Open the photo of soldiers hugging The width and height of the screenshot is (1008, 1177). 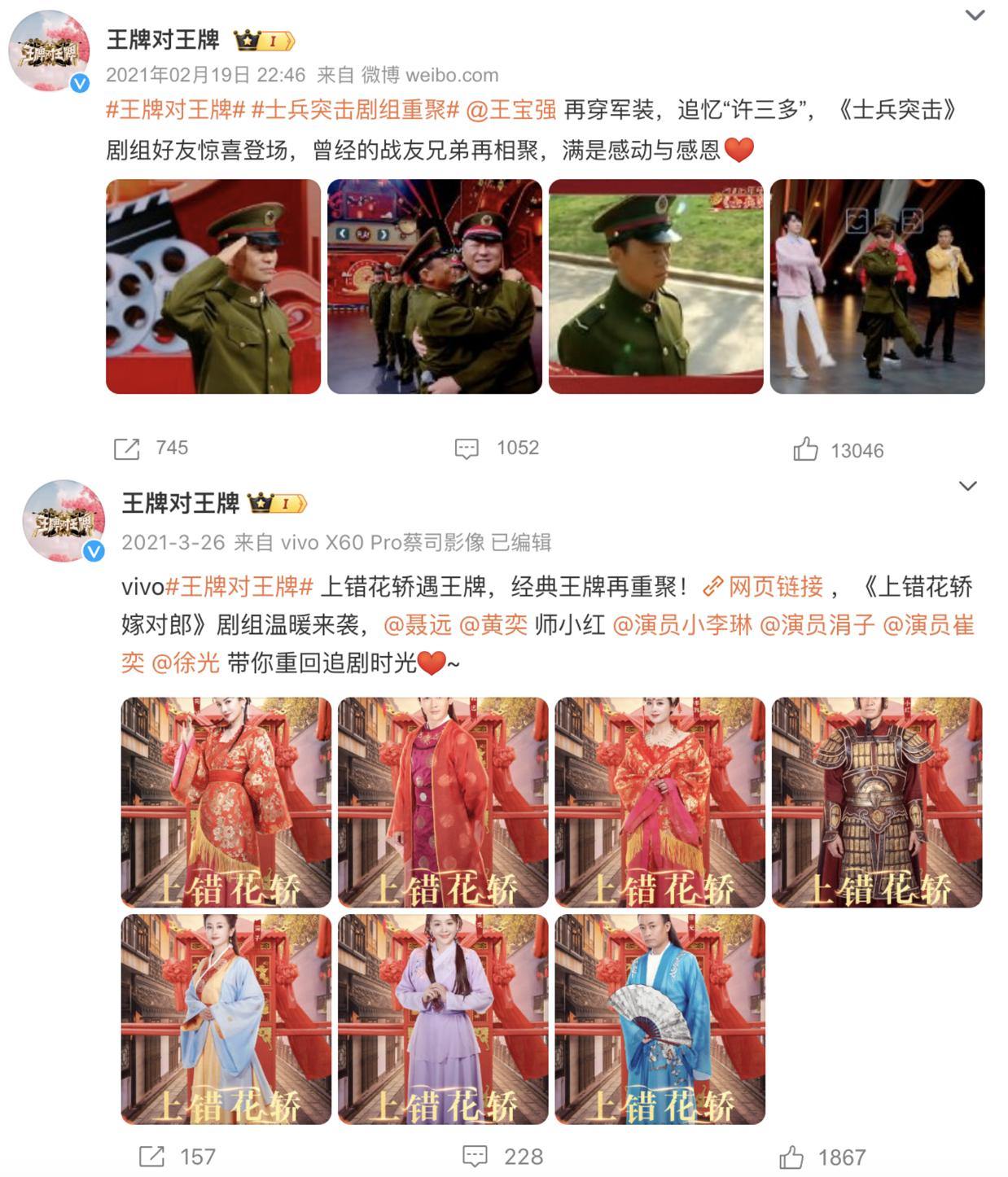tap(435, 287)
